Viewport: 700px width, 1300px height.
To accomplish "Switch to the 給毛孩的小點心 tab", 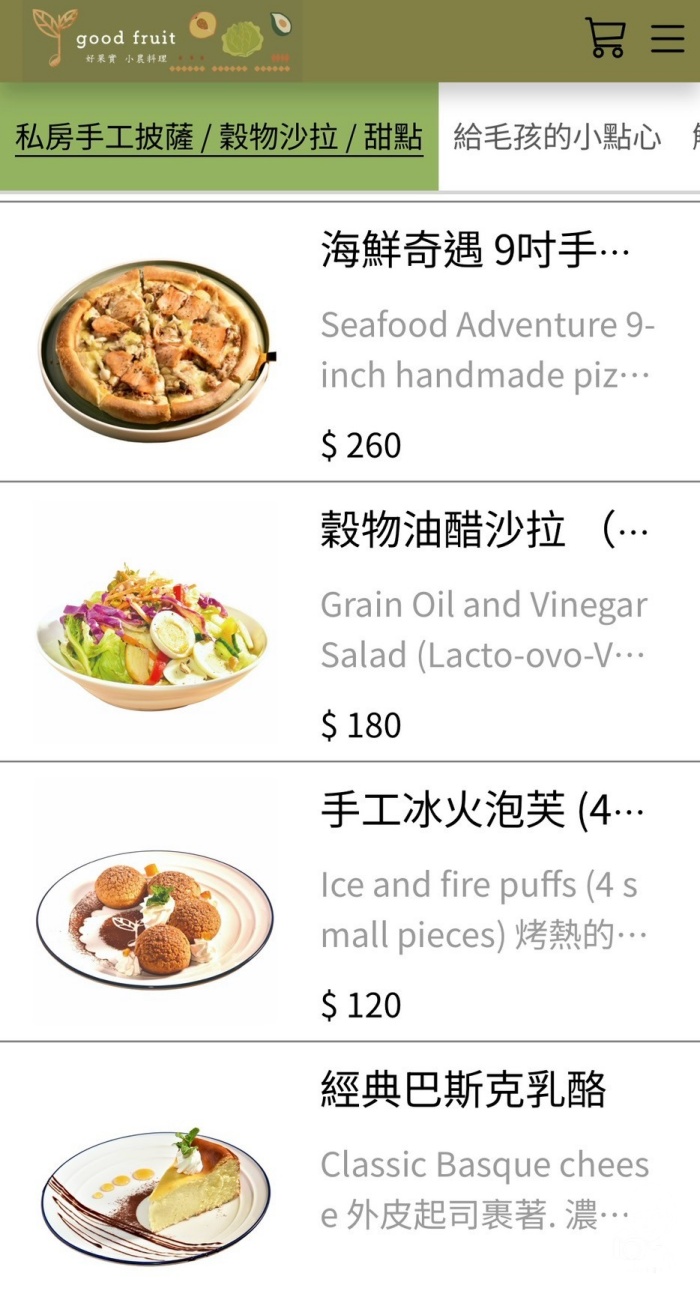I will click(x=557, y=137).
